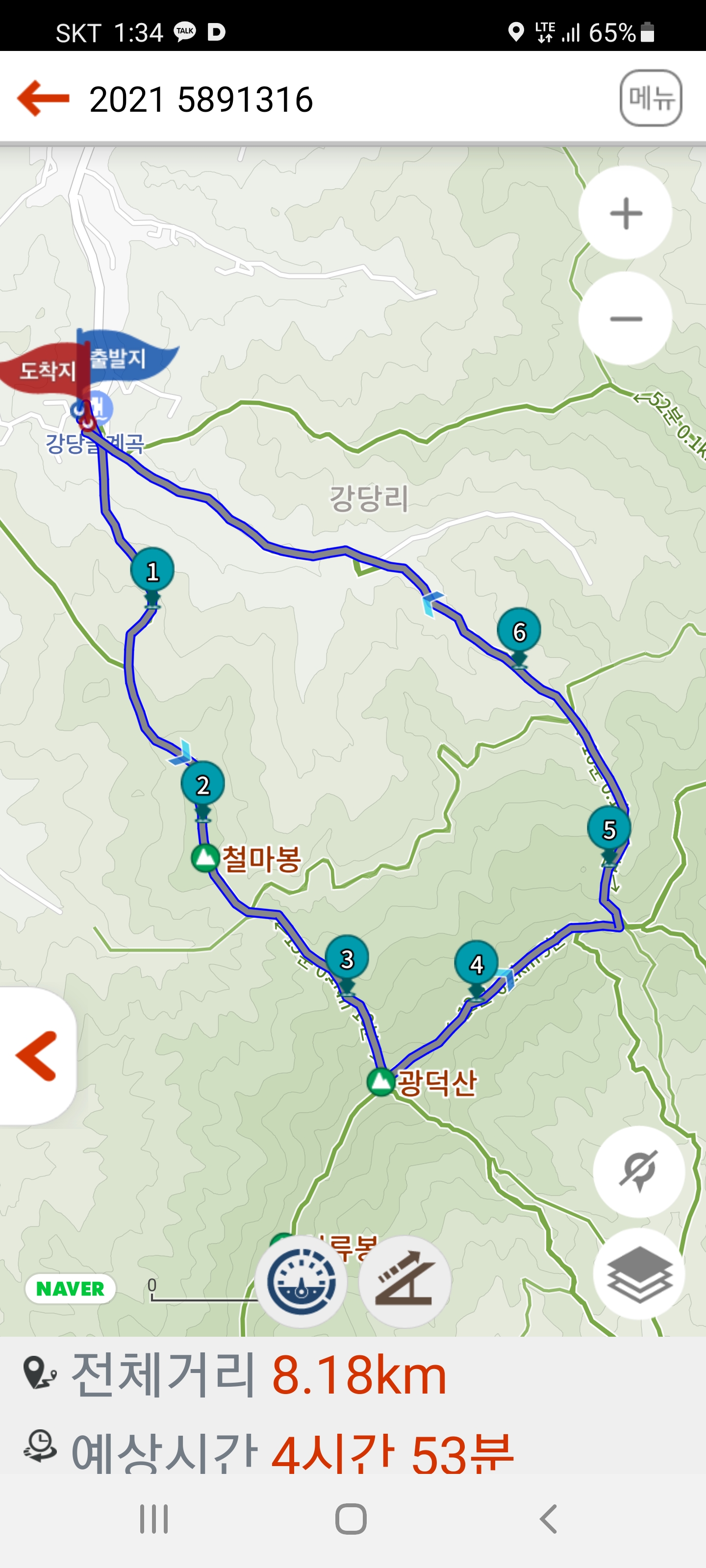
Task: Open the 메뉴 menu button
Action: 651,98
